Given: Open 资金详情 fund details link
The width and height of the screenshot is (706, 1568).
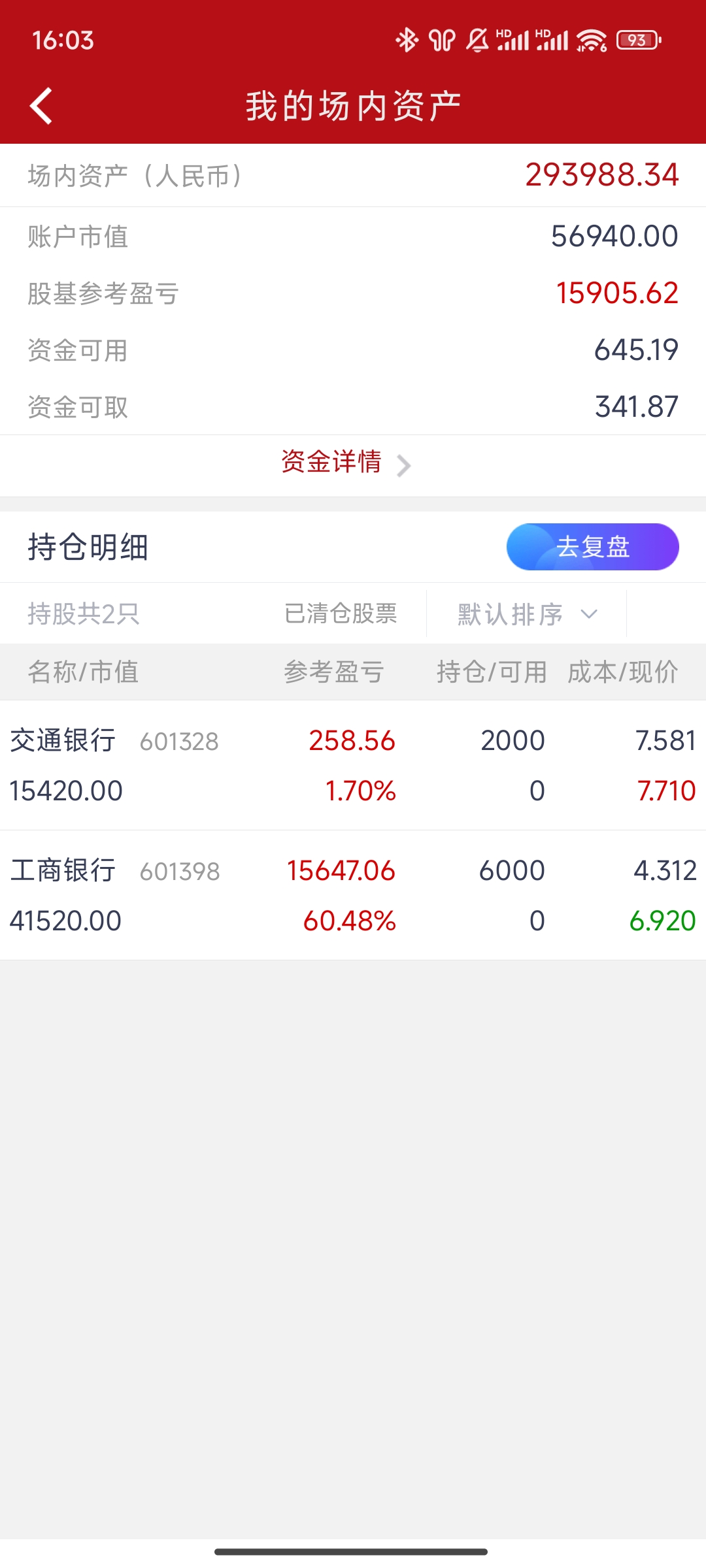Looking at the screenshot, I should tap(346, 463).
